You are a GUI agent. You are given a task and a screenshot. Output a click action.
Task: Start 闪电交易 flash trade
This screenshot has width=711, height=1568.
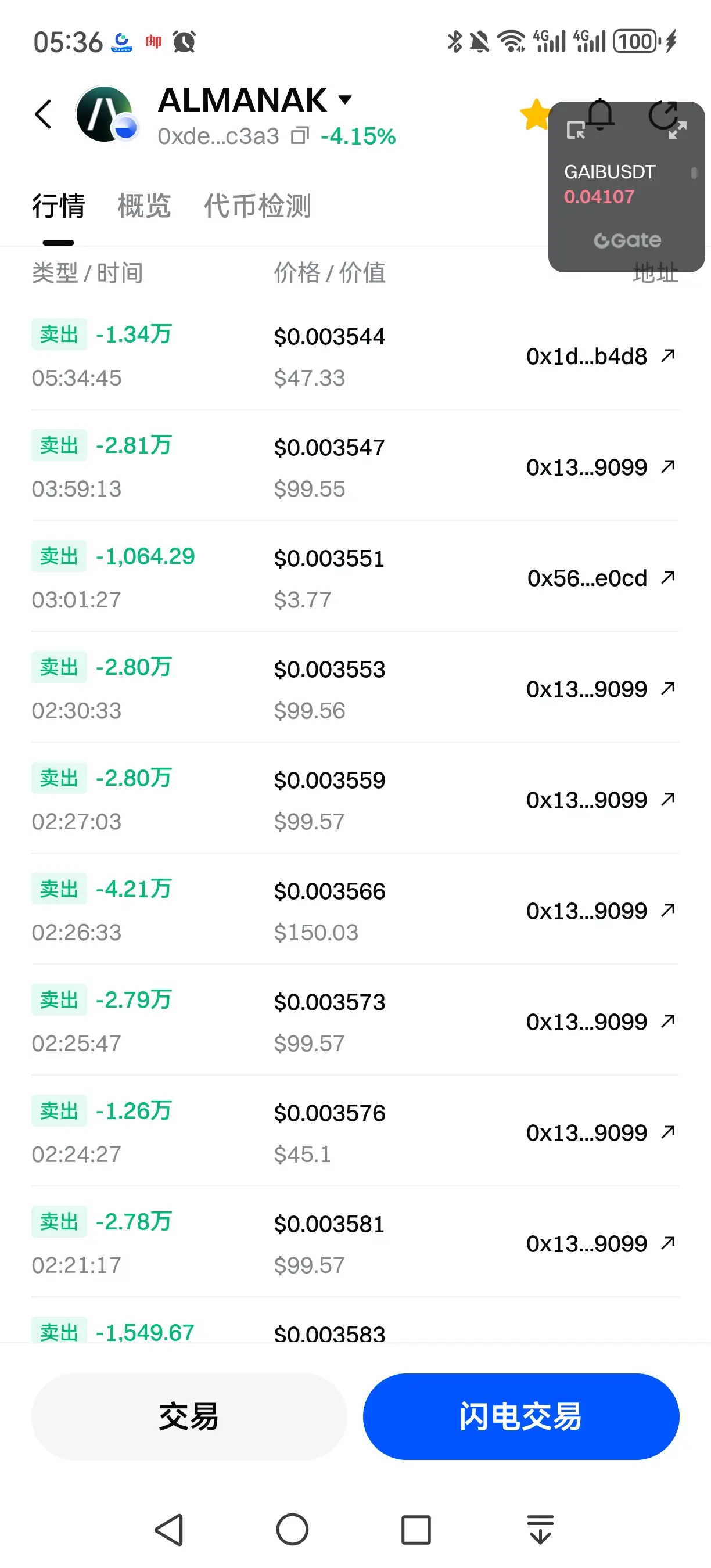pyautogui.click(x=520, y=1416)
